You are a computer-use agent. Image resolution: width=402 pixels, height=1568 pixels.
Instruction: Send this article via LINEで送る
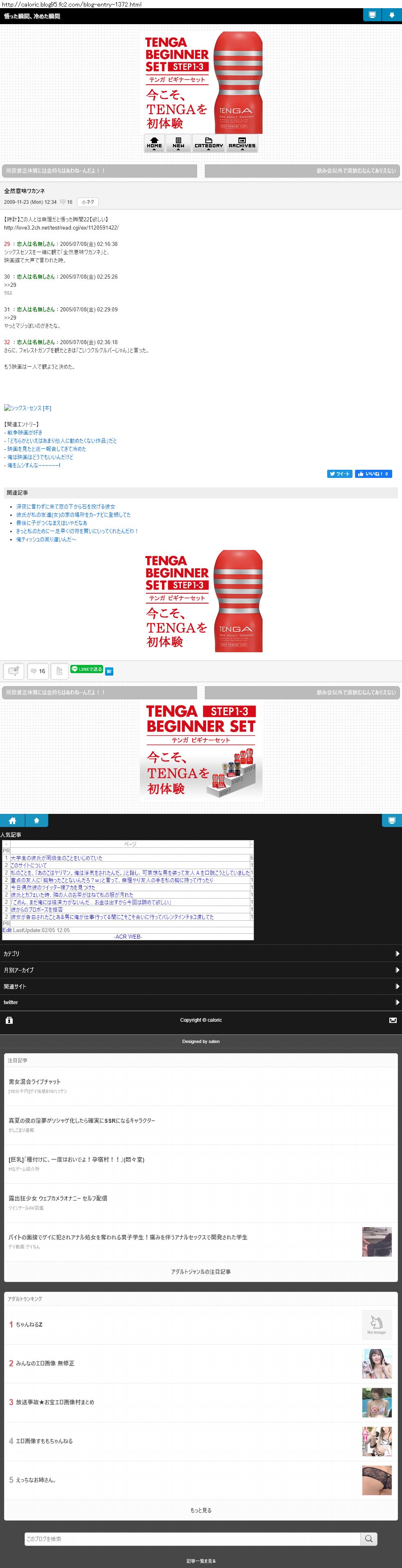[87, 669]
